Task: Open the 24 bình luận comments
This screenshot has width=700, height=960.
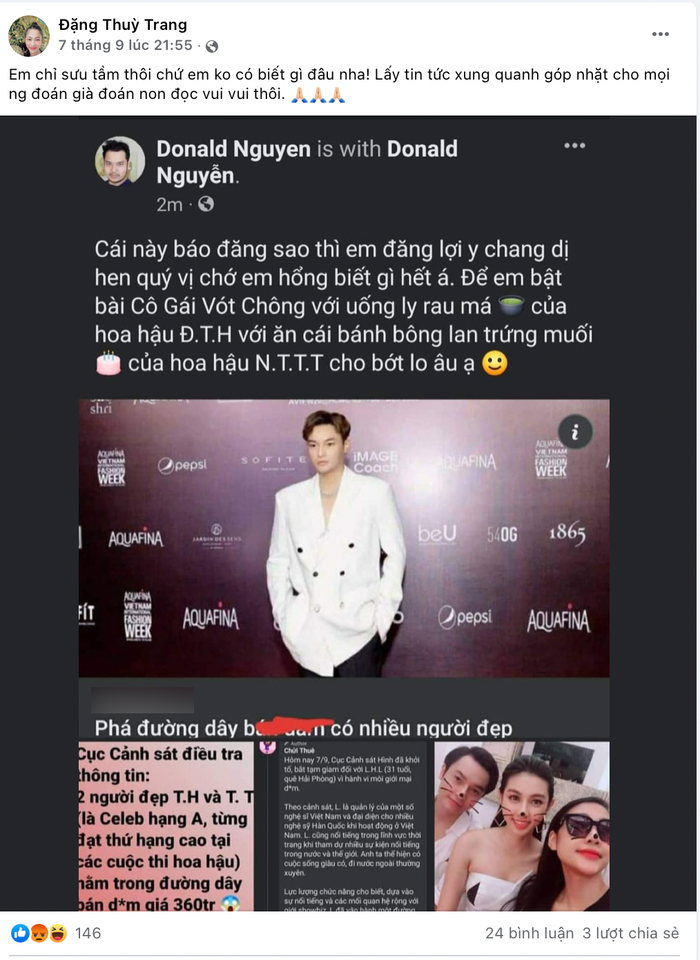Action: 528,933
